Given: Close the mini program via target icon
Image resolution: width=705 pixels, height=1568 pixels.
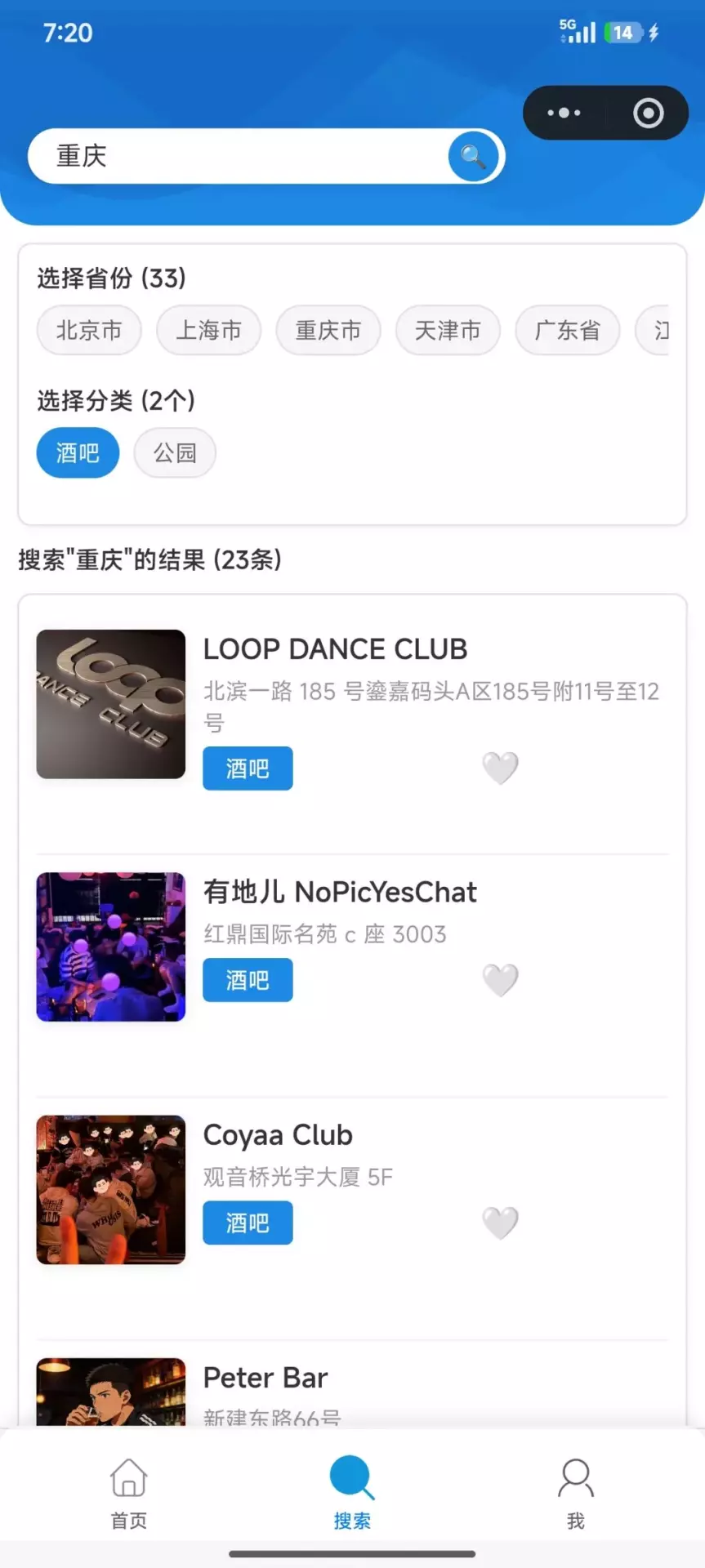Looking at the screenshot, I should point(649,113).
